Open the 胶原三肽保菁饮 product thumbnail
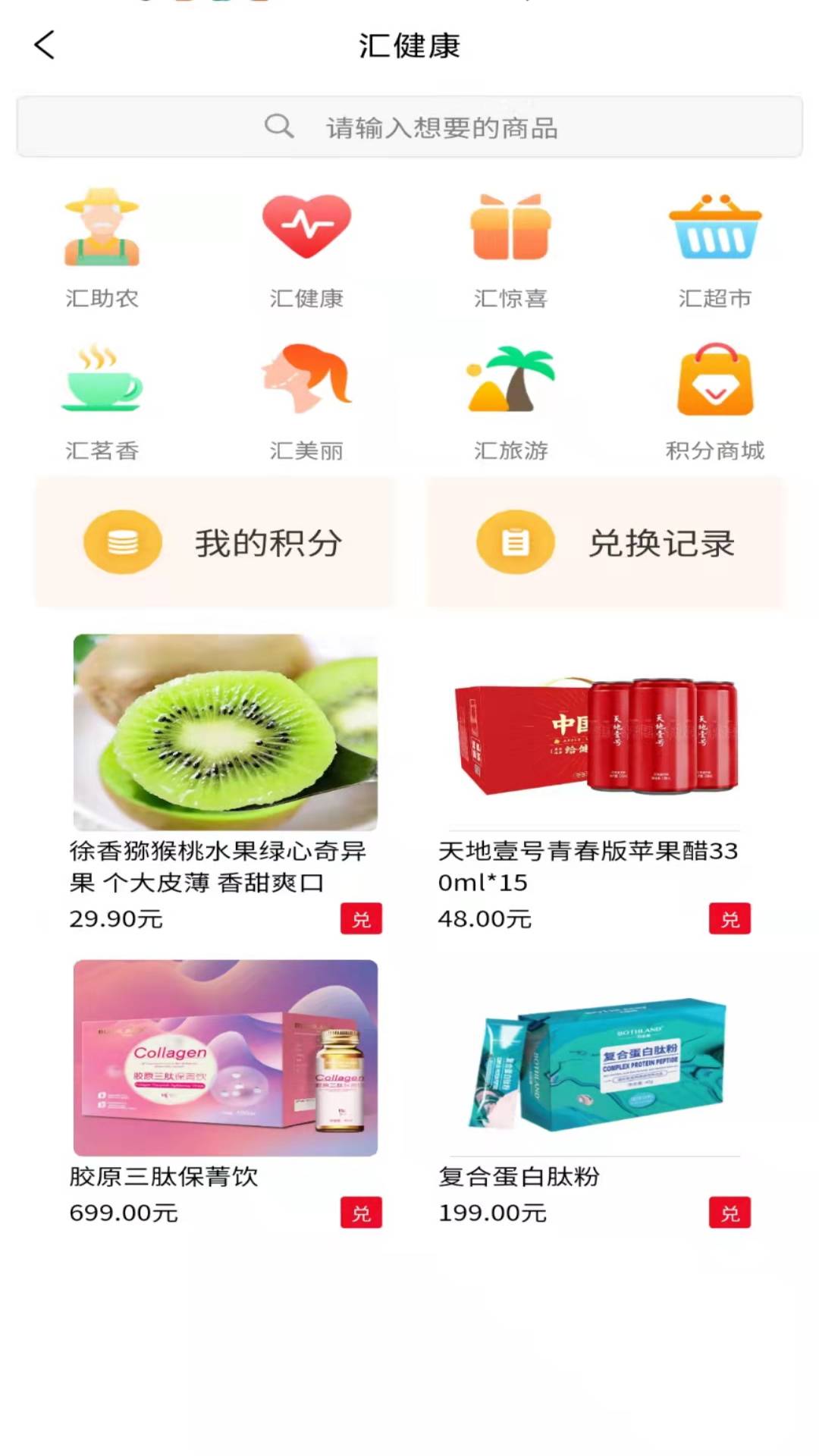The width and height of the screenshot is (819, 1456). [224, 1059]
